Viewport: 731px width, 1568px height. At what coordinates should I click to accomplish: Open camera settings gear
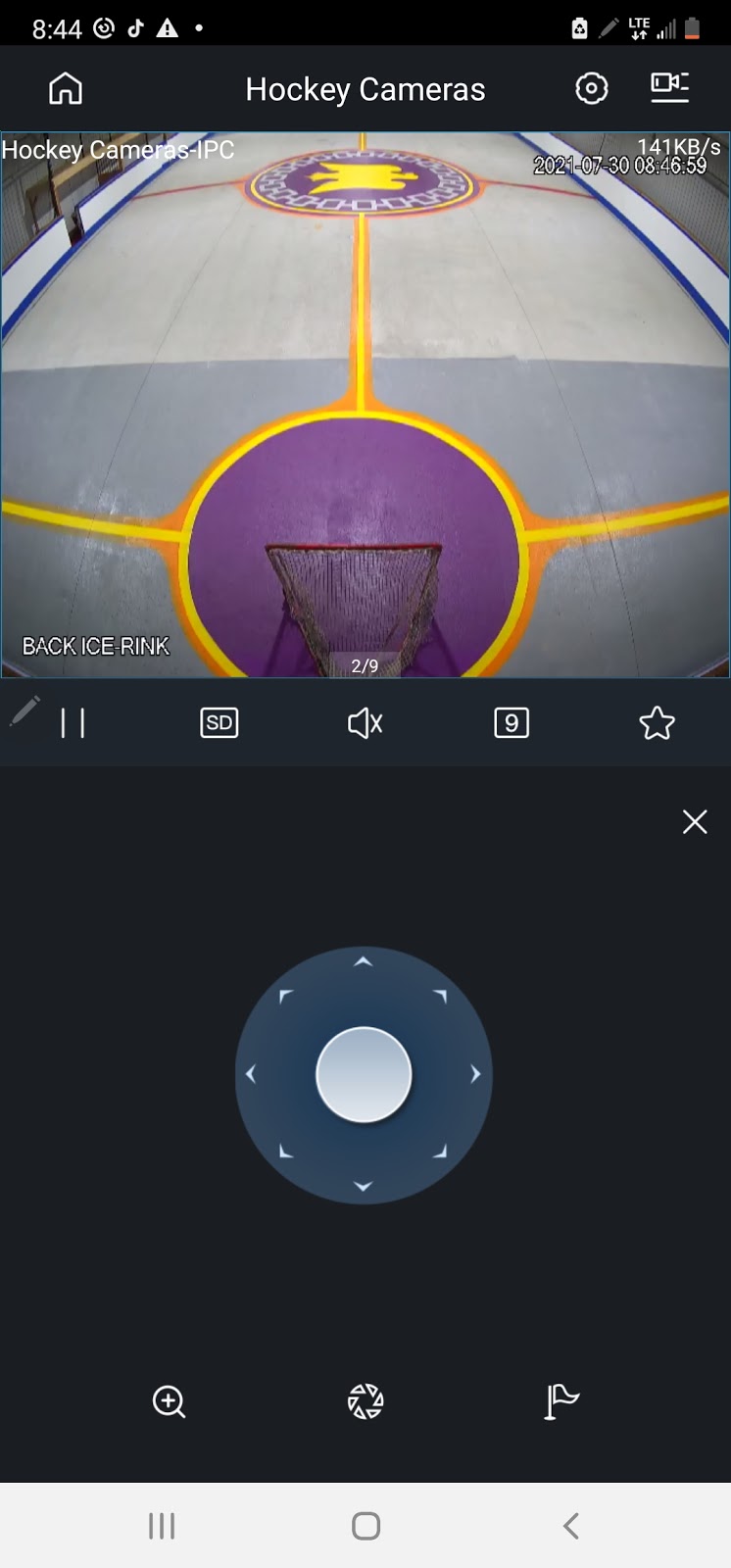pos(591,88)
